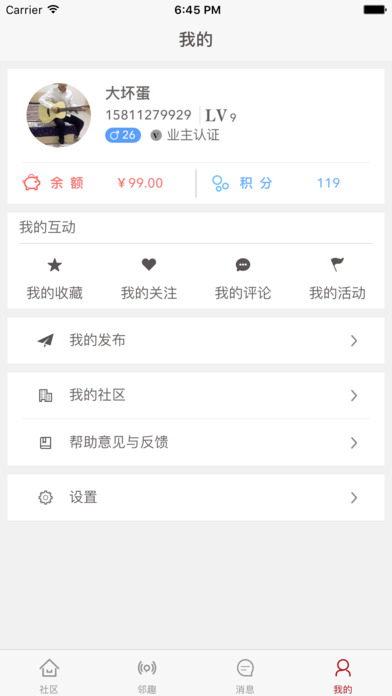Open the 我的社区 row
Viewport: 392px width, 696px height.
(196, 395)
